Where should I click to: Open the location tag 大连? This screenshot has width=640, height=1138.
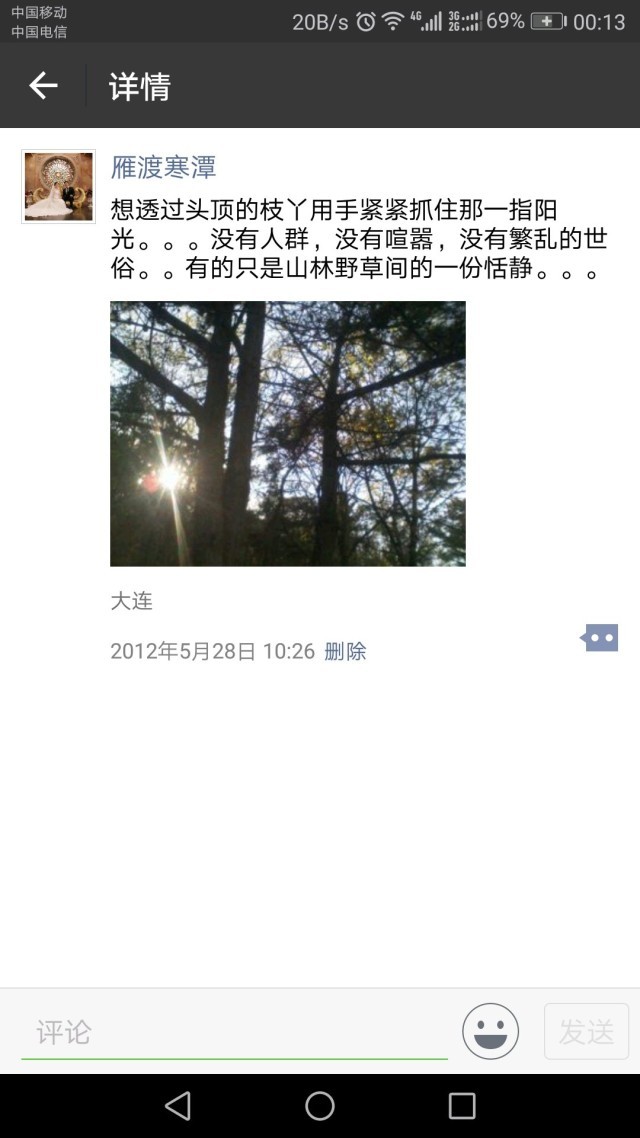point(131,601)
